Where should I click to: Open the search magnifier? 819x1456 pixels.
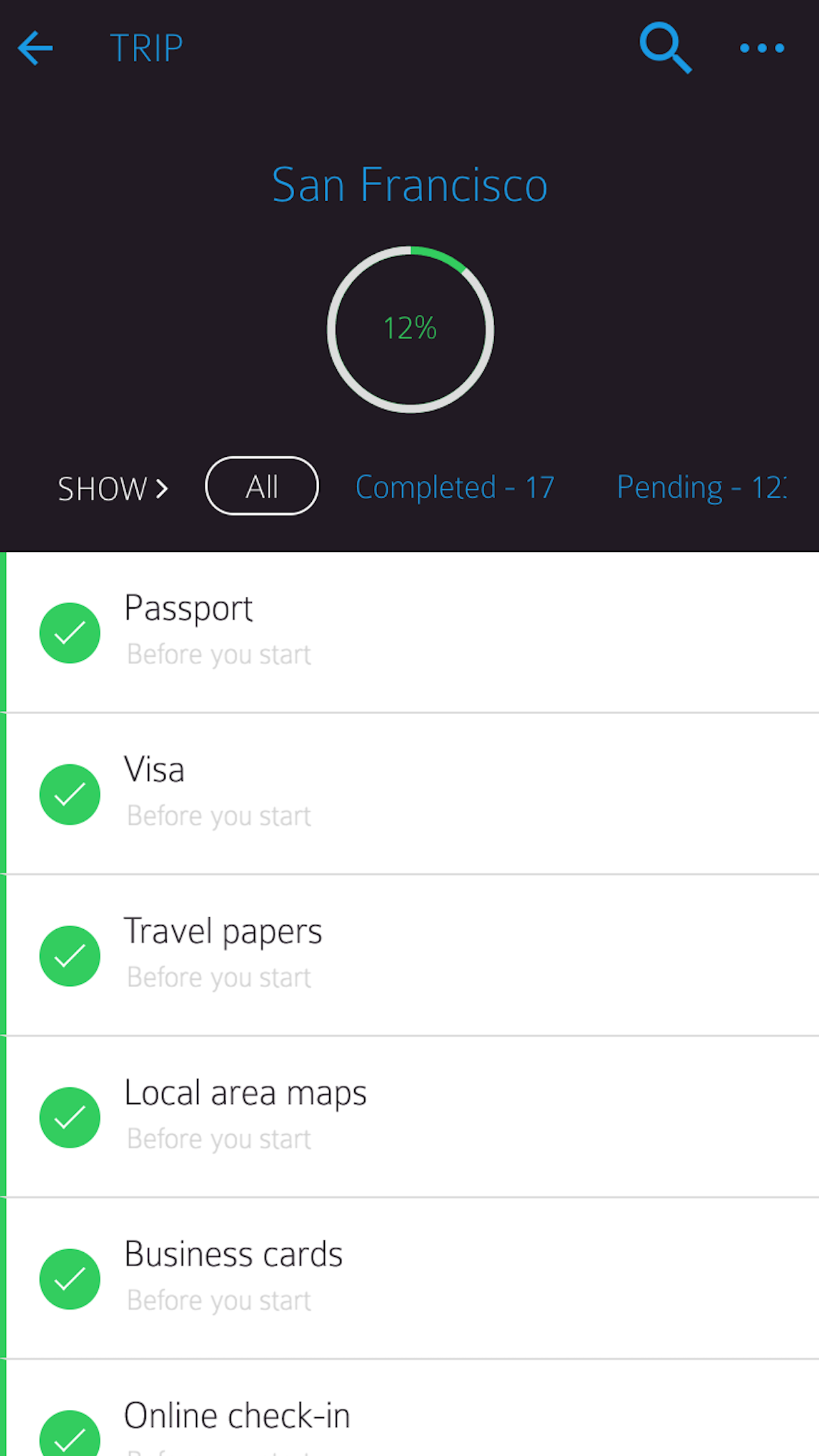pos(665,48)
